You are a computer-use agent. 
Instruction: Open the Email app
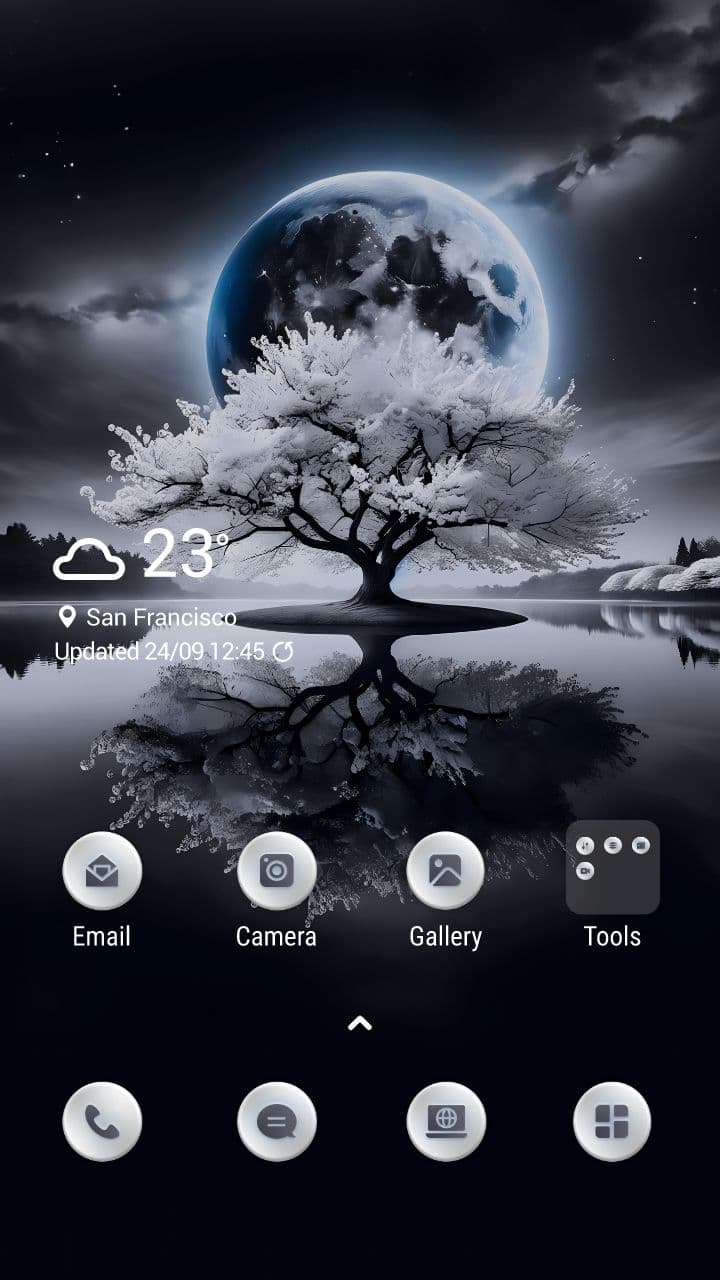point(102,871)
